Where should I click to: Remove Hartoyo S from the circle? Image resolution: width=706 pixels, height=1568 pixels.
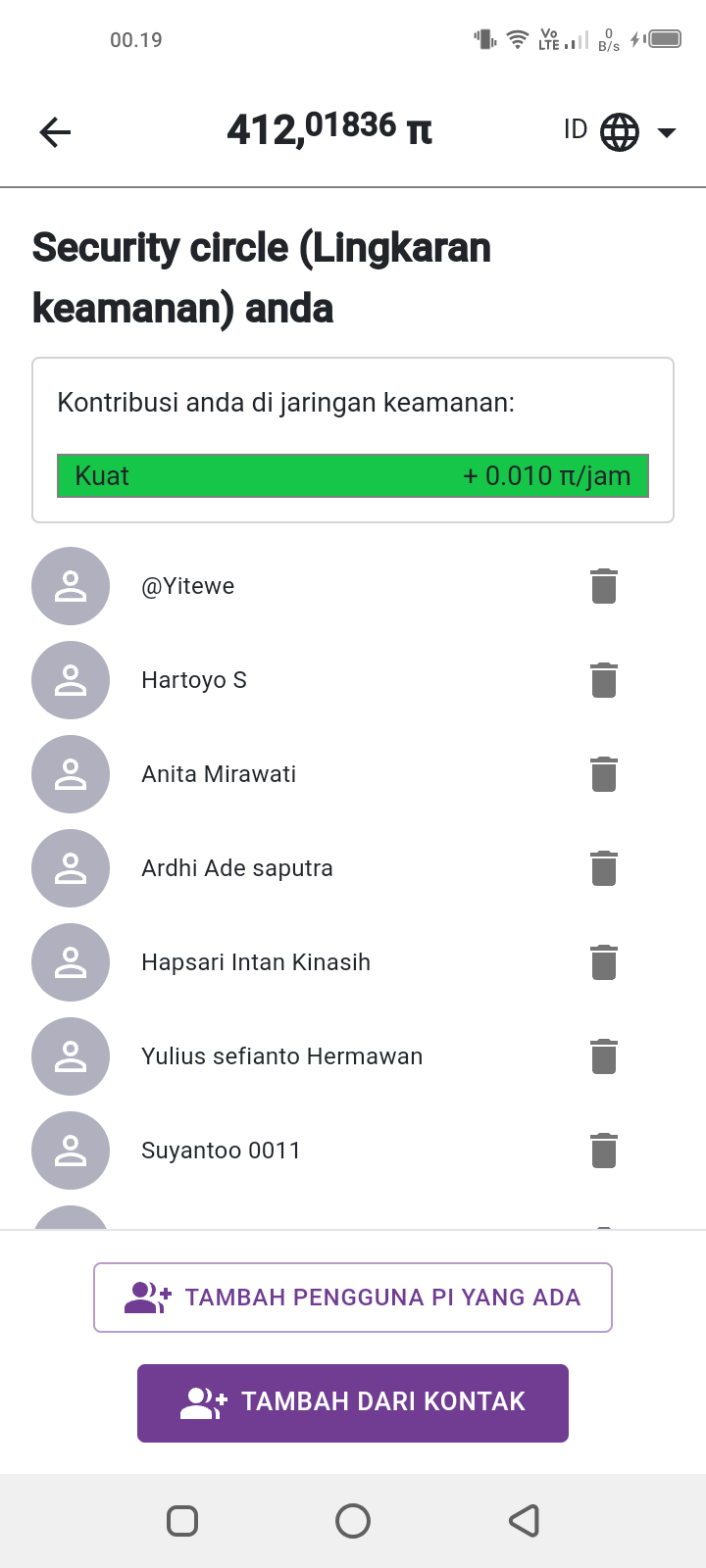point(604,680)
